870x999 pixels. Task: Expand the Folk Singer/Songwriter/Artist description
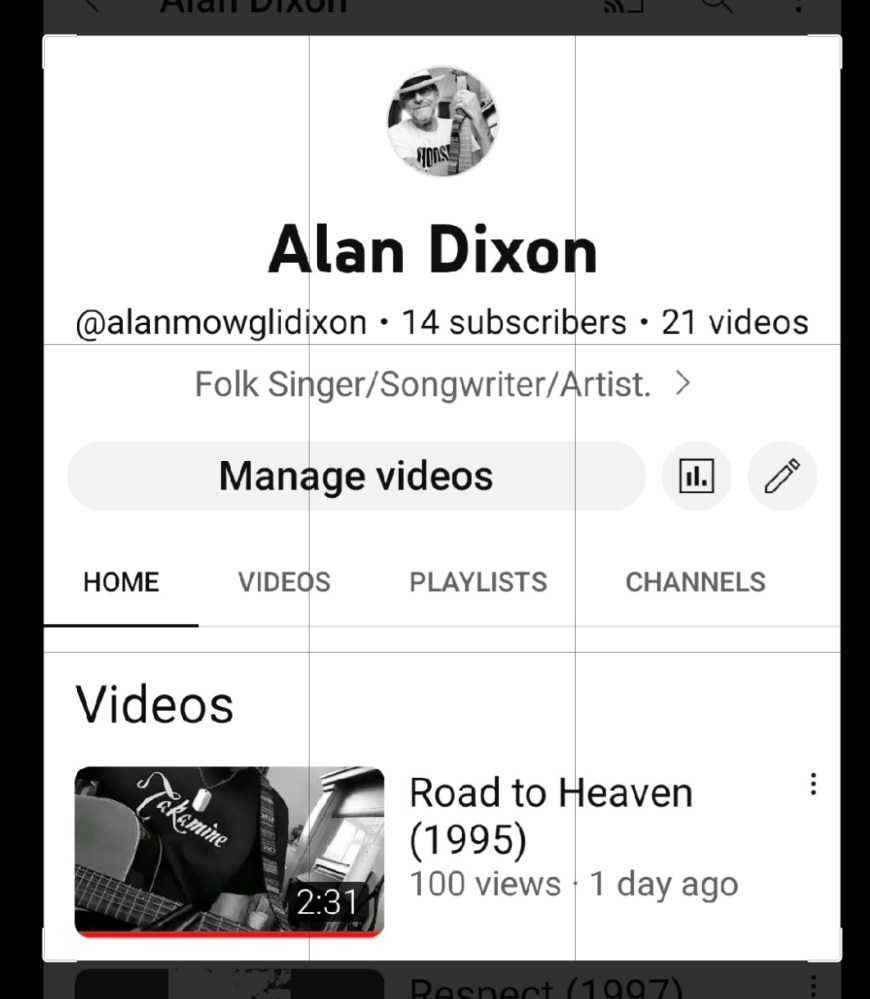[443, 384]
